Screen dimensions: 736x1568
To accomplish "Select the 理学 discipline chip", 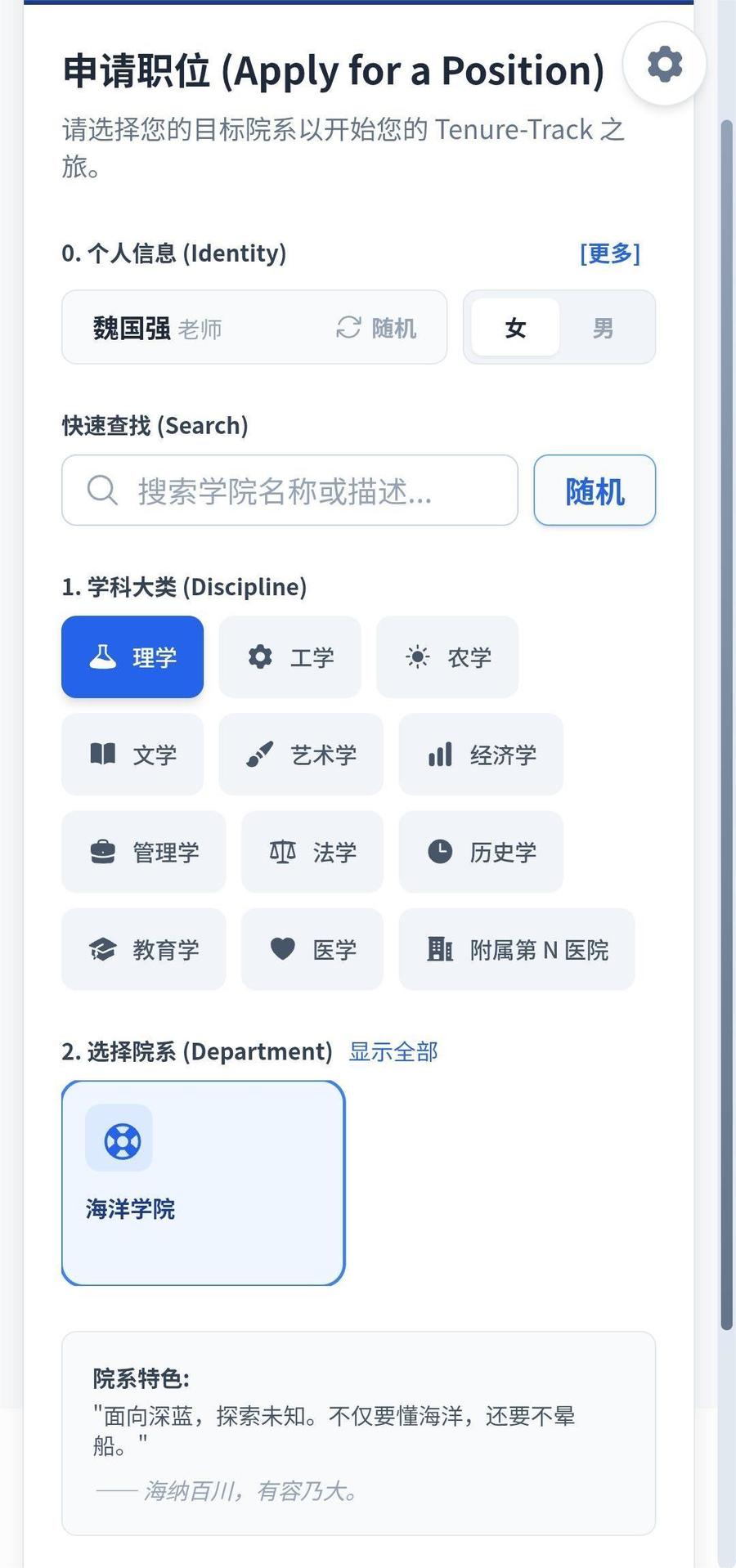I will point(132,656).
